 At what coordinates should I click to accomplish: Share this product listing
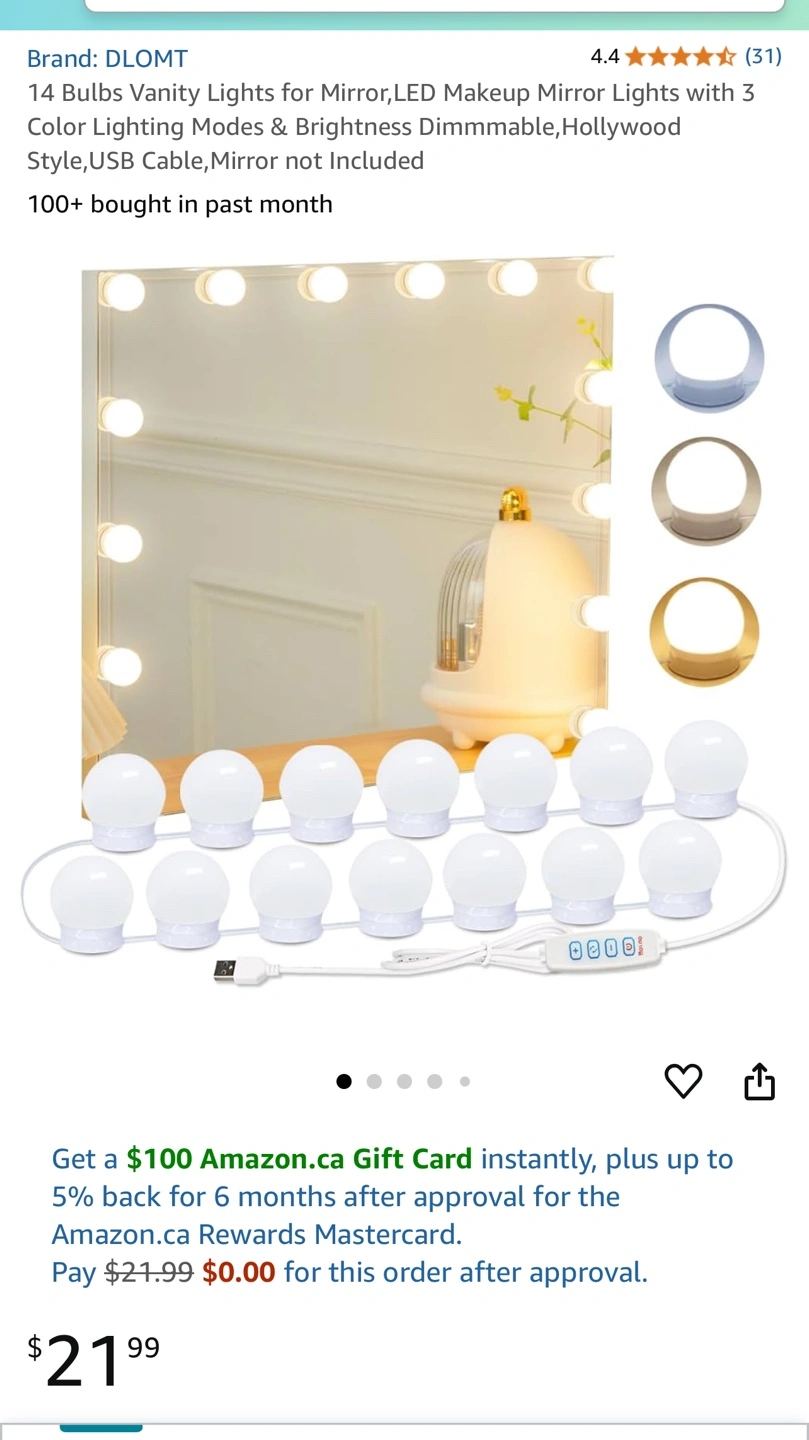[x=759, y=1081]
